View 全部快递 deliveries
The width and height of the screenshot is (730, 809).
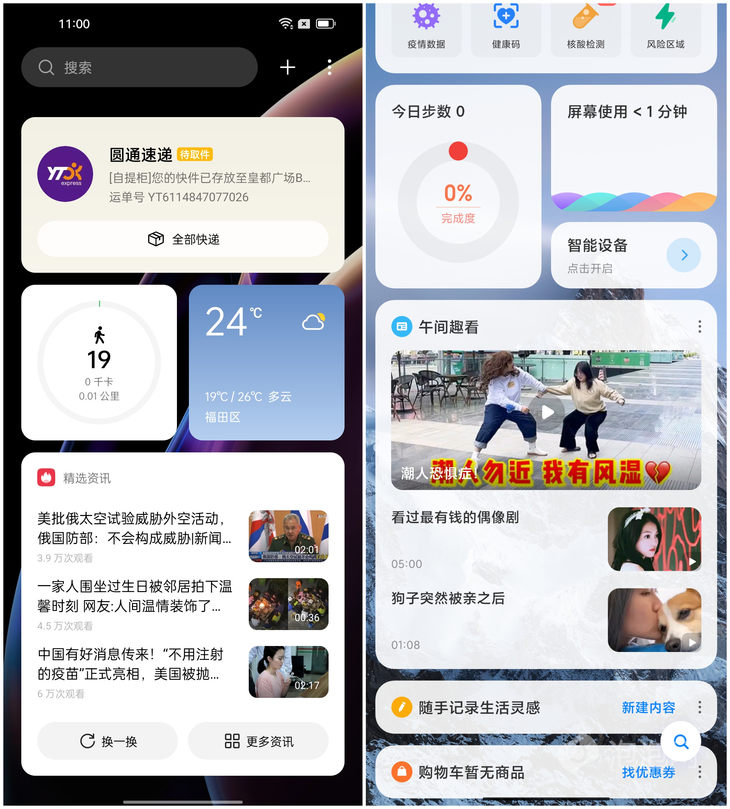pyautogui.click(x=183, y=239)
